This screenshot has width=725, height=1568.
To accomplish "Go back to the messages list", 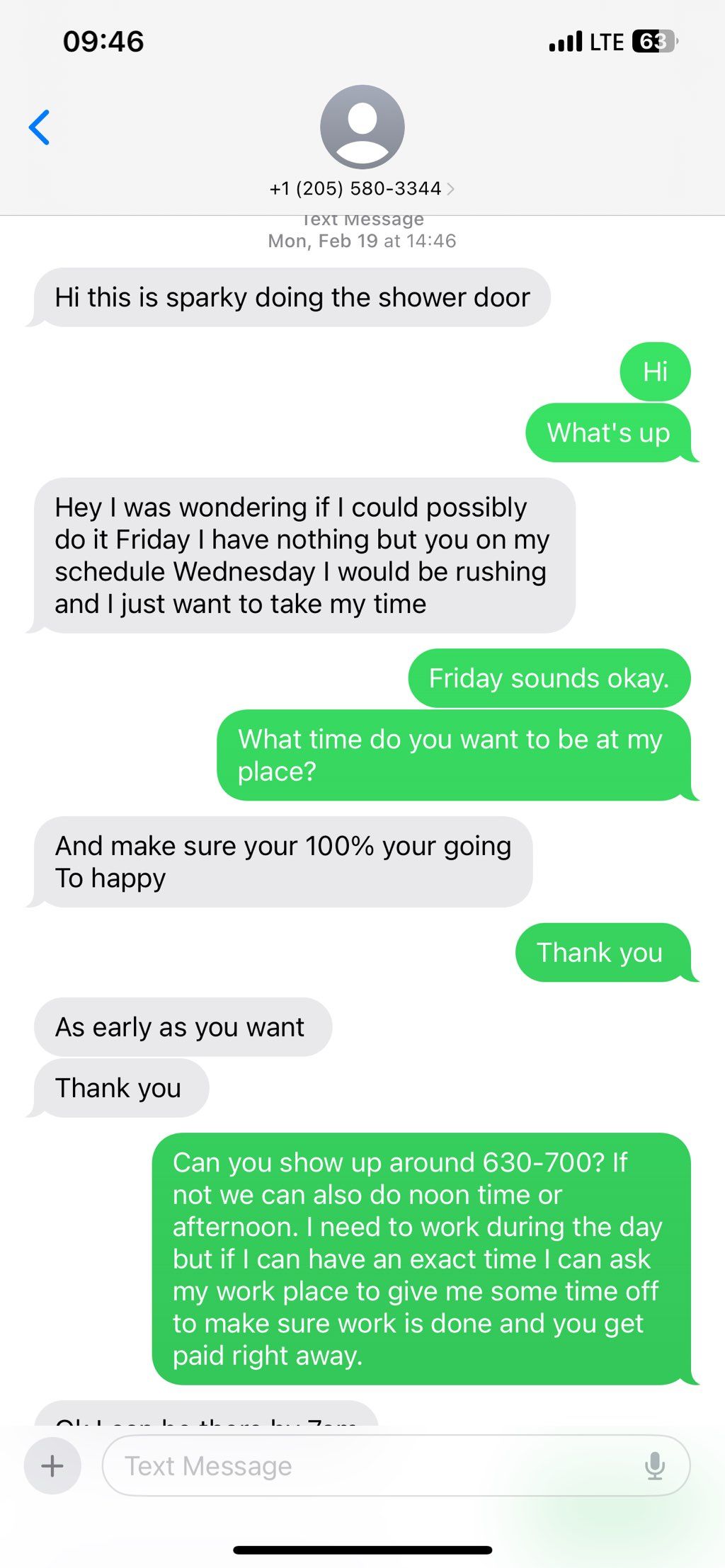I will [x=40, y=127].
